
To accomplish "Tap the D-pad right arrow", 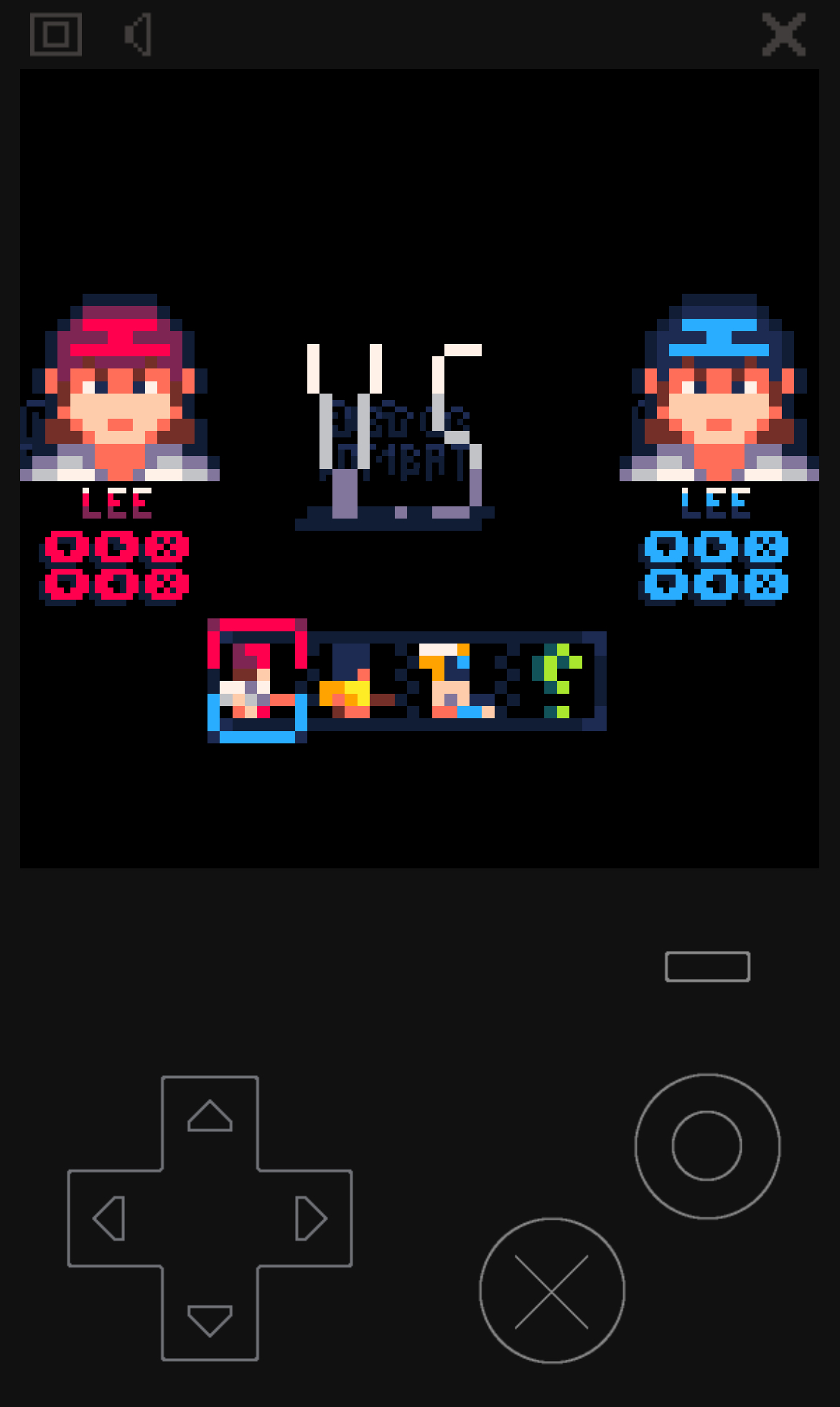I will click(310, 1218).
